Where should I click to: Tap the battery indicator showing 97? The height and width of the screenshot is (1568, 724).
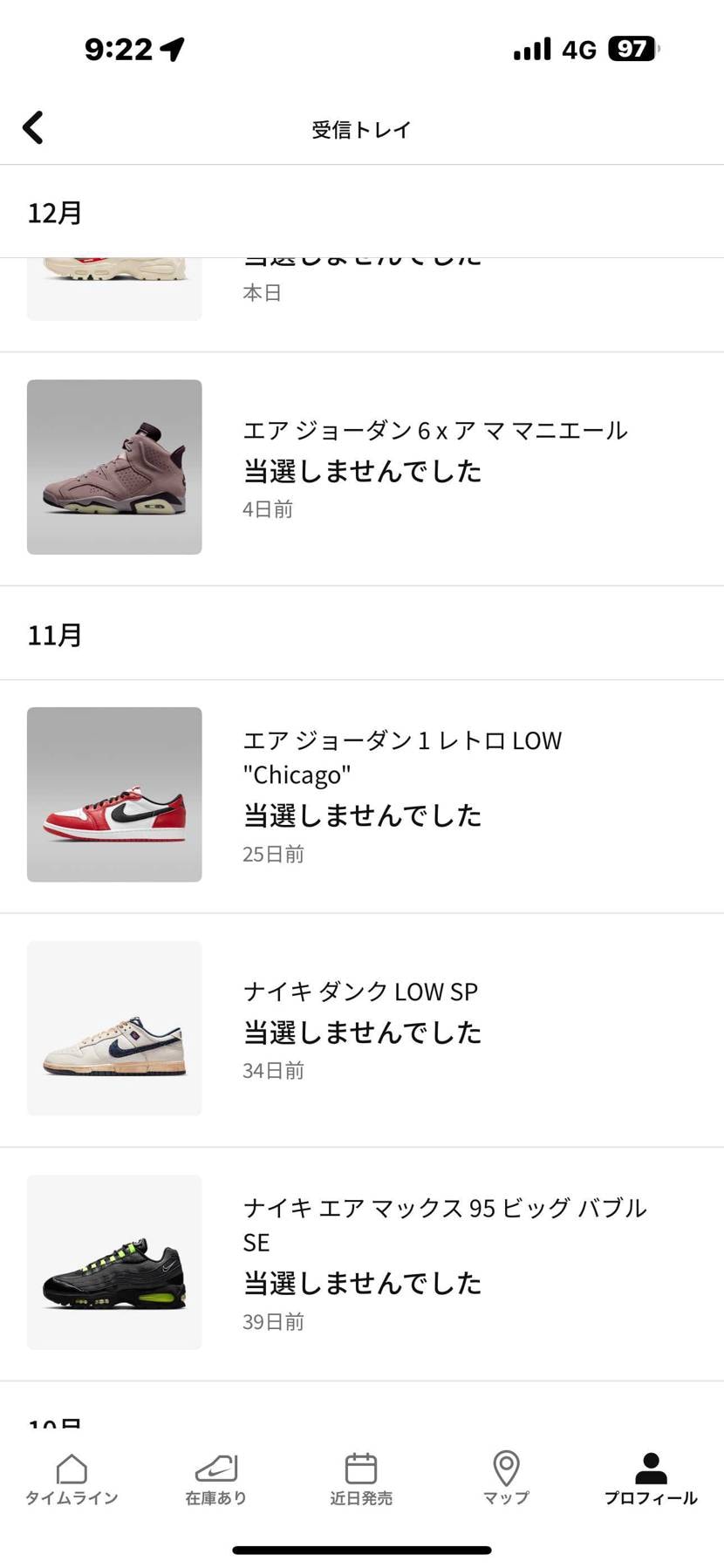[631, 49]
